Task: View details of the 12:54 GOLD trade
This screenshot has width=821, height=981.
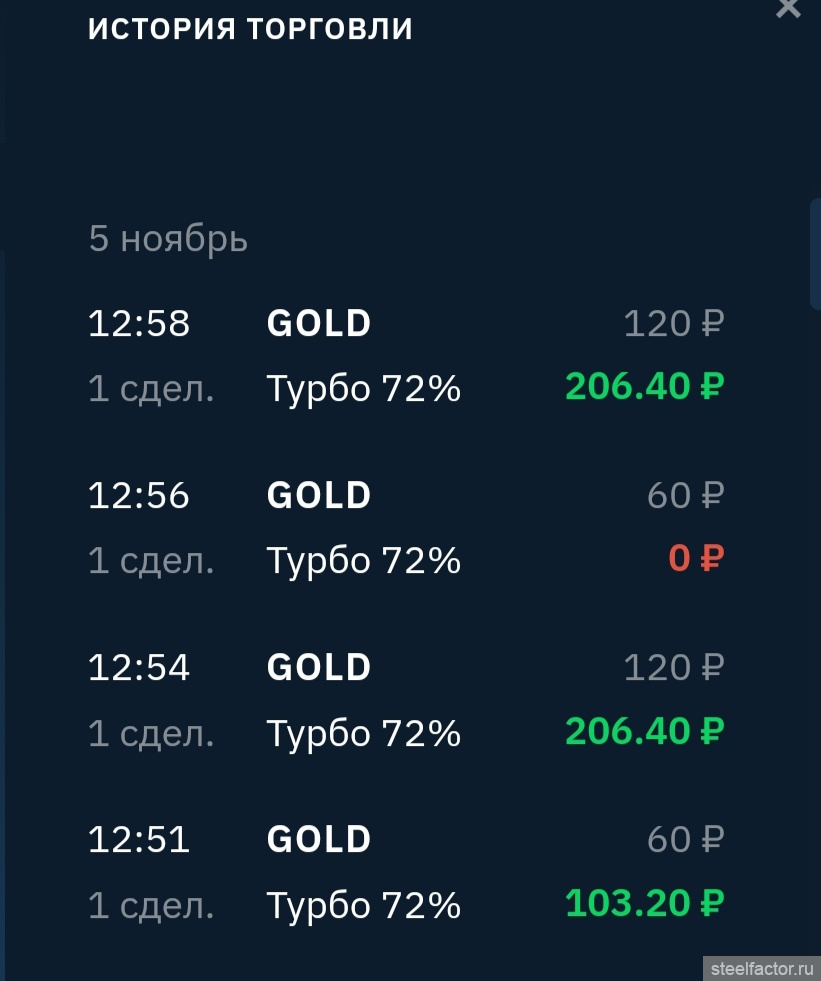Action: [x=405, y=698]
